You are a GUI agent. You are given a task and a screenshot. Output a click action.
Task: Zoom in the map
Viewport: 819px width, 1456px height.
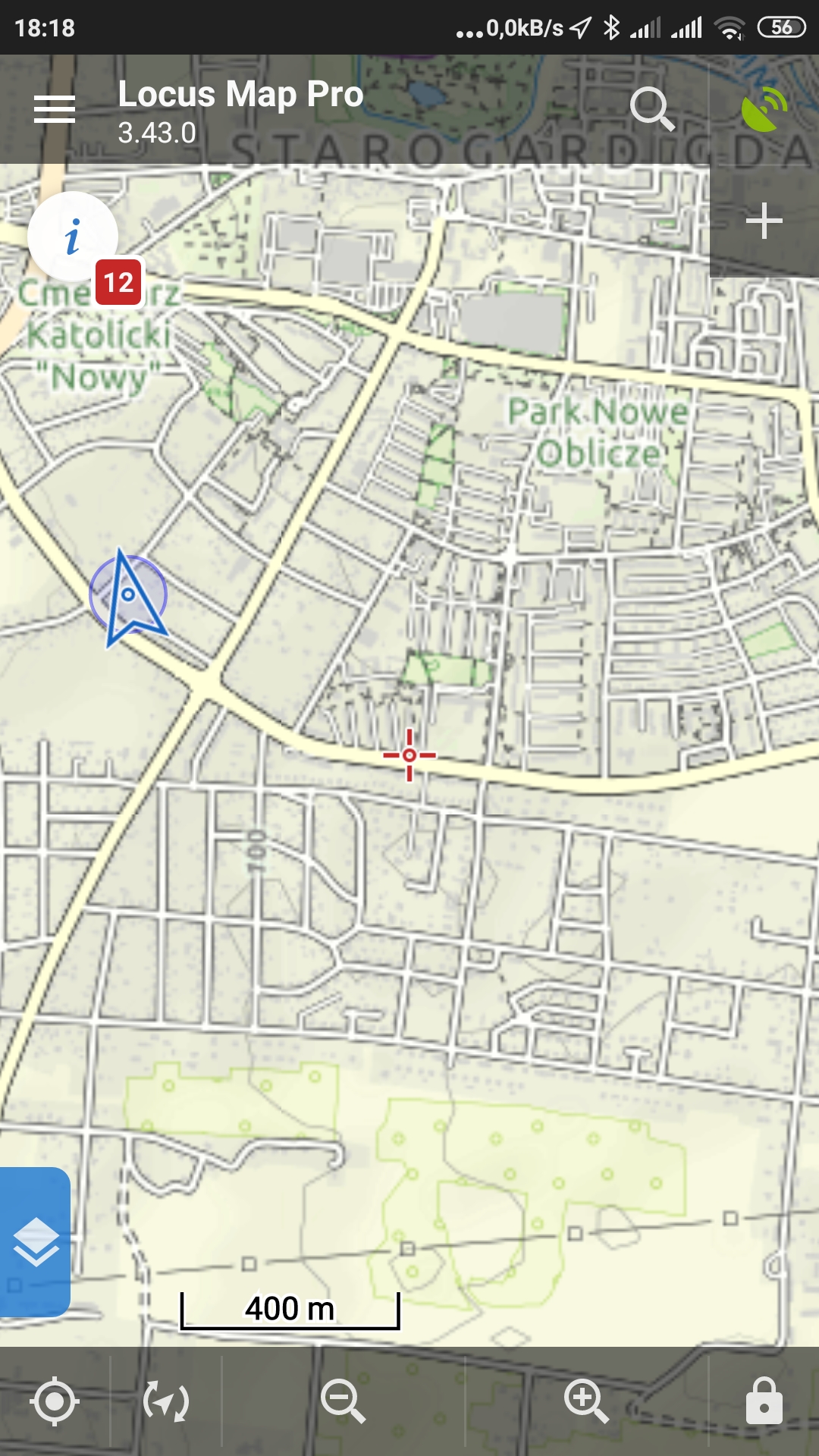click(x=586, y=1401)
